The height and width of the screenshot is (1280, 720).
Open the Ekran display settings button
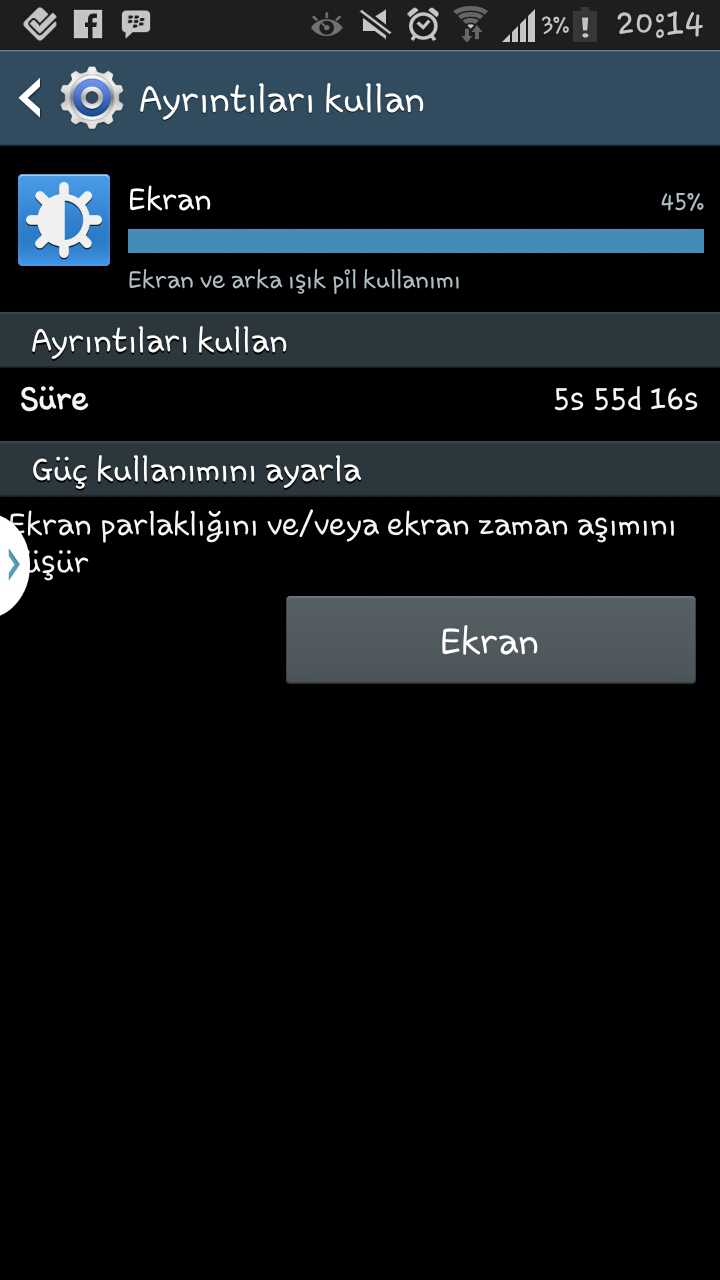(490, 641)
